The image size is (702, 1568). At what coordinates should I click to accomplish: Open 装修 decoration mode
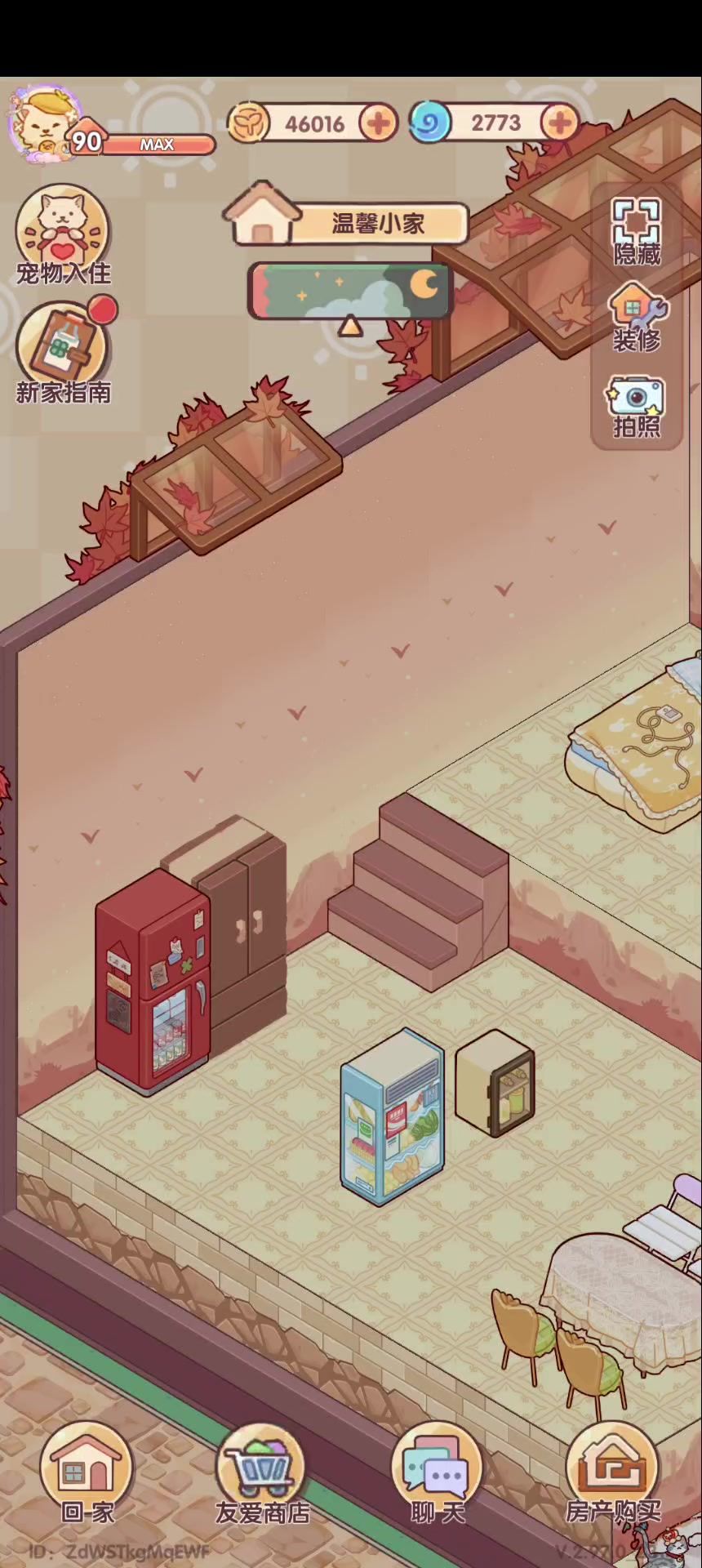click(x=637, y=318)
